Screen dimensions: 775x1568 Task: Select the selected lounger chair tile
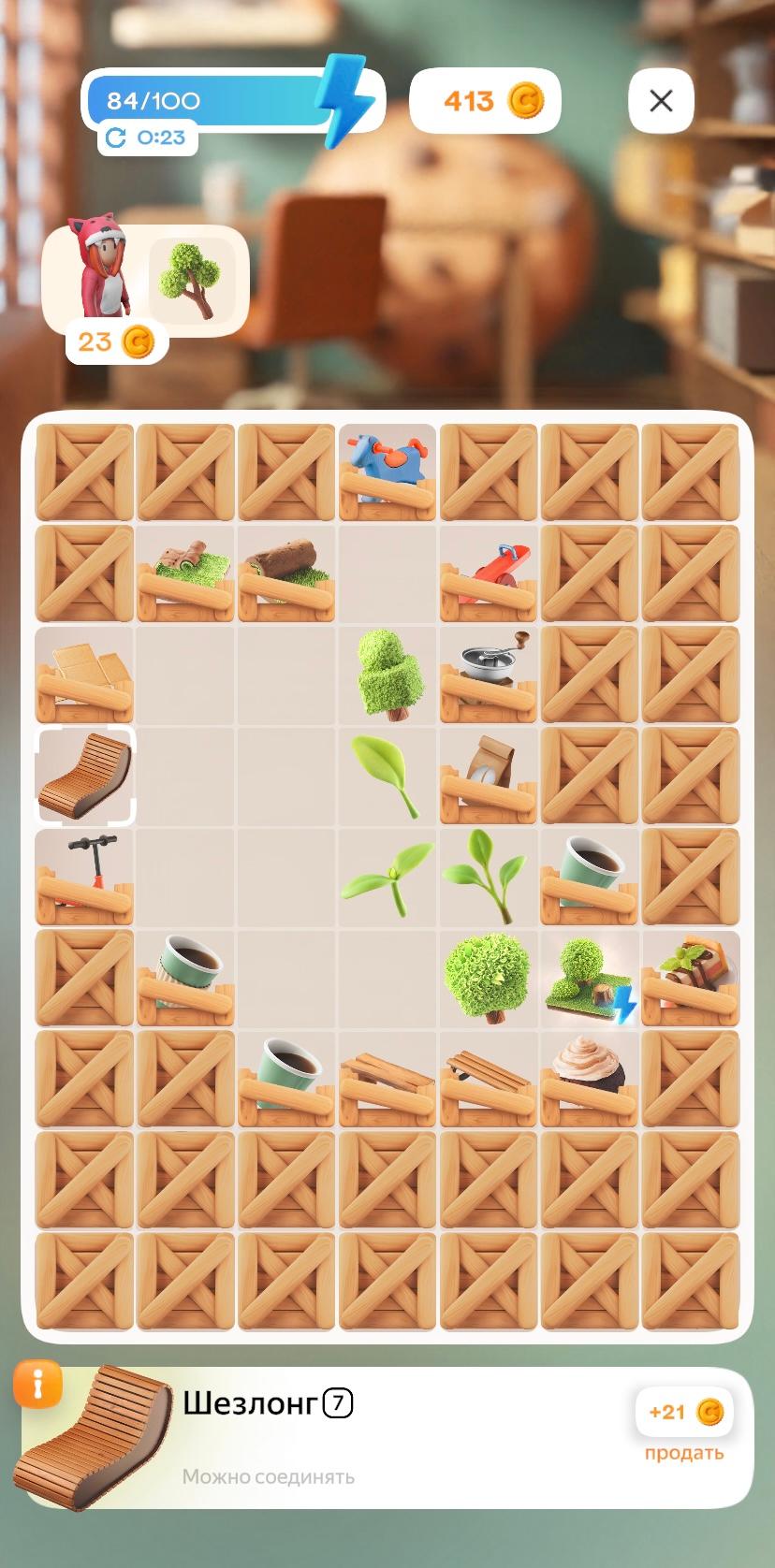coord(85,777)
